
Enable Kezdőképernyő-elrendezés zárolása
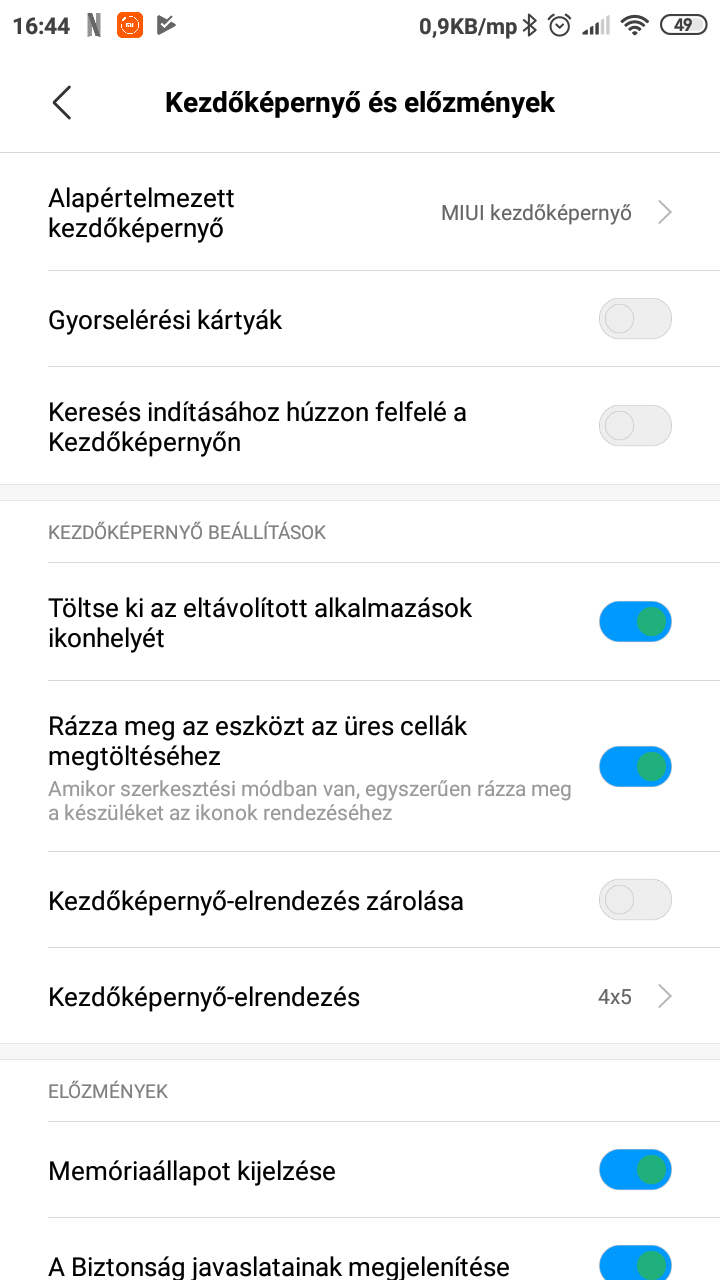[x=635, y=900]
